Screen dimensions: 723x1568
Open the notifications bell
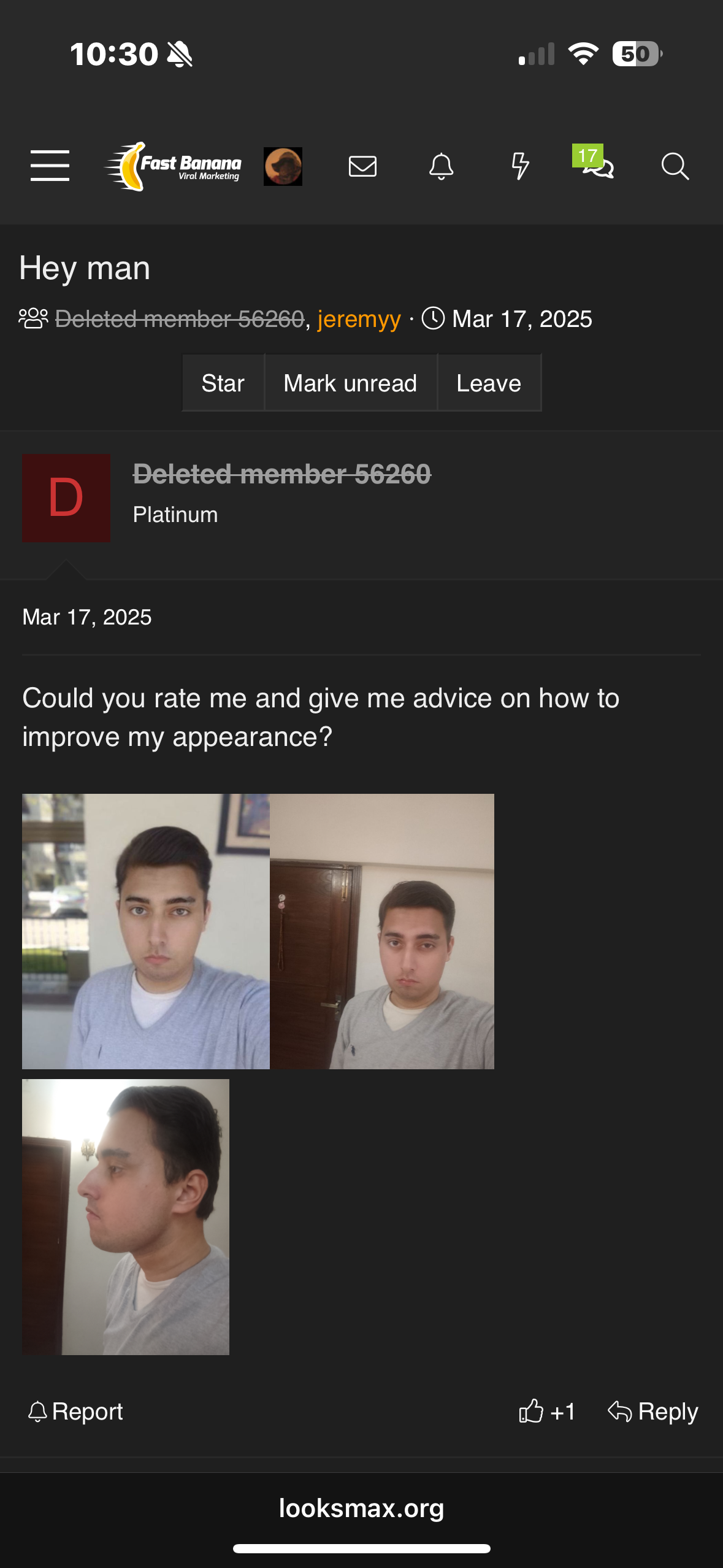coord(441,166)
